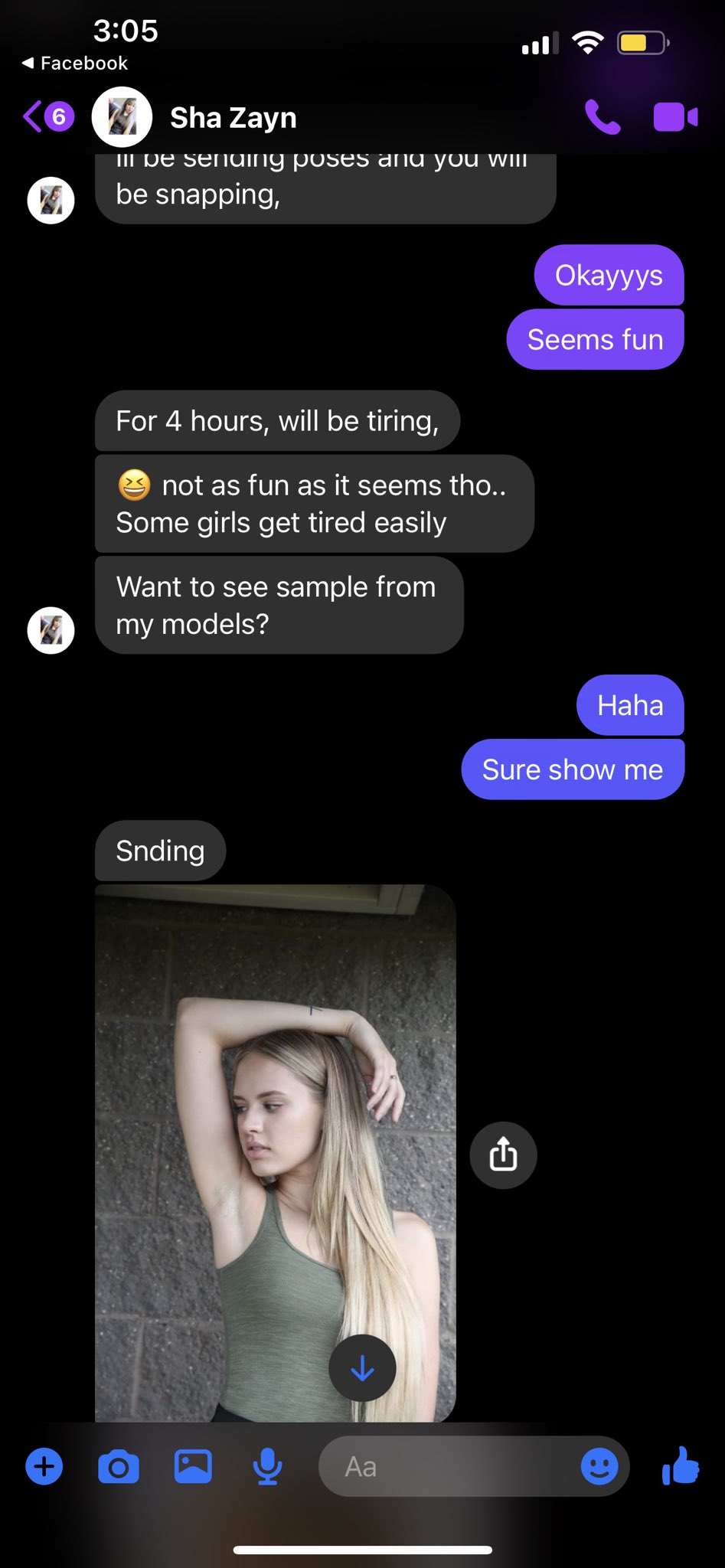The width and height of the screenshot is (725, 1568).
Task: Go back to the chats list
Action: point(47,117)
